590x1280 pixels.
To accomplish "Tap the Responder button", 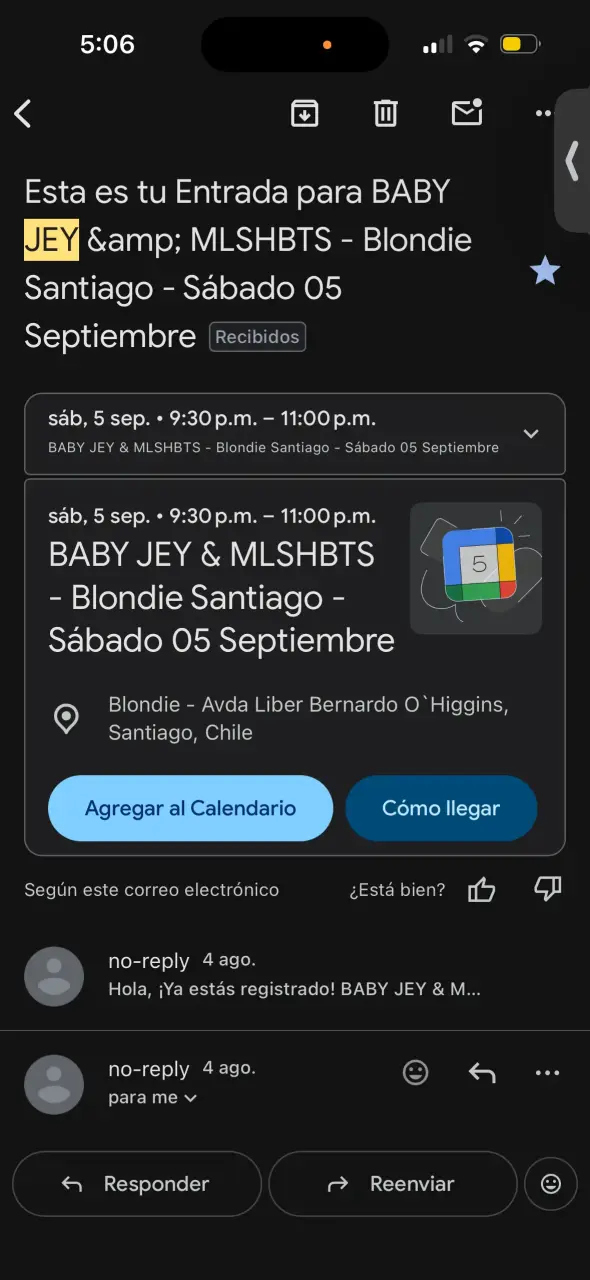I will click(x=137, y=1184).
